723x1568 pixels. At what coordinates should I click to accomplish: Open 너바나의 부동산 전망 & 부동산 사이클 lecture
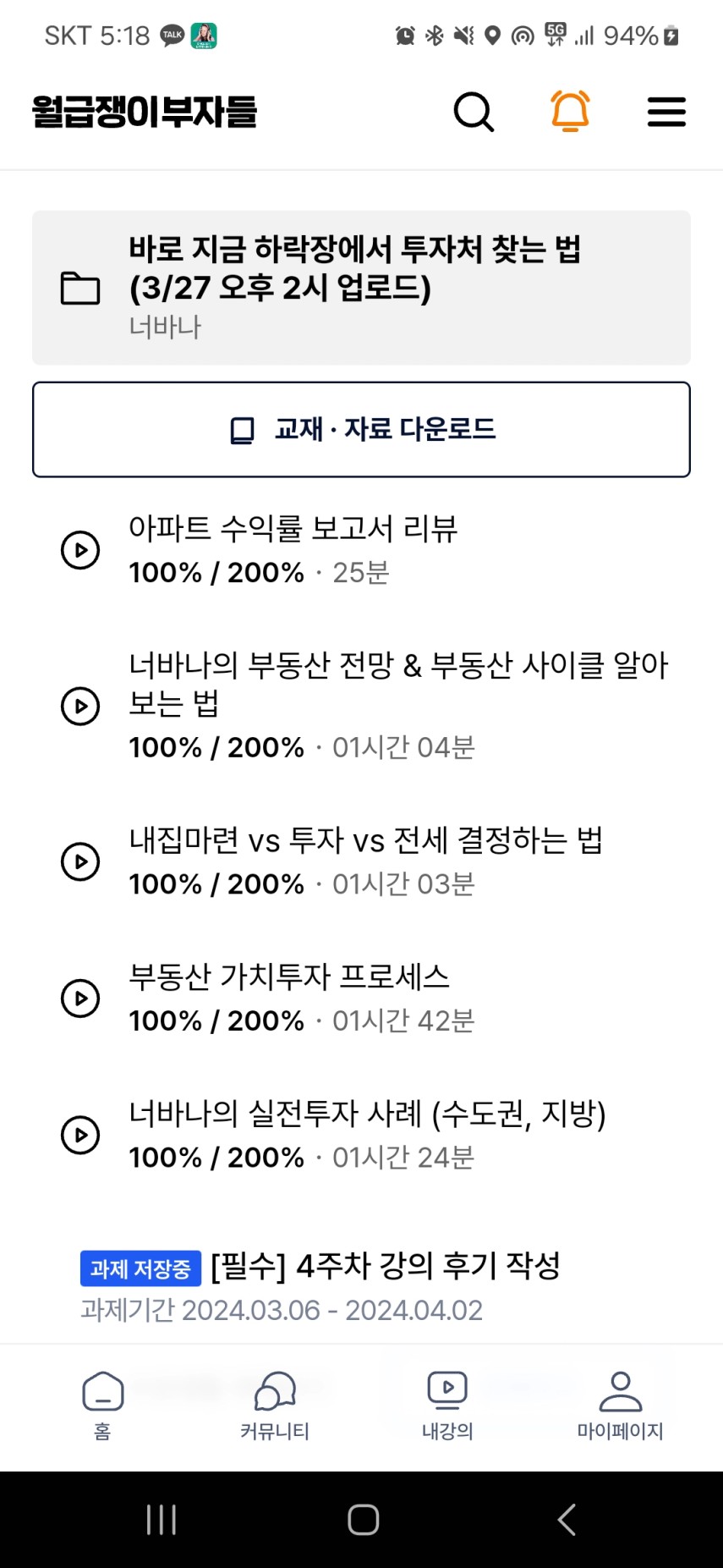click(x=361, y=706)
